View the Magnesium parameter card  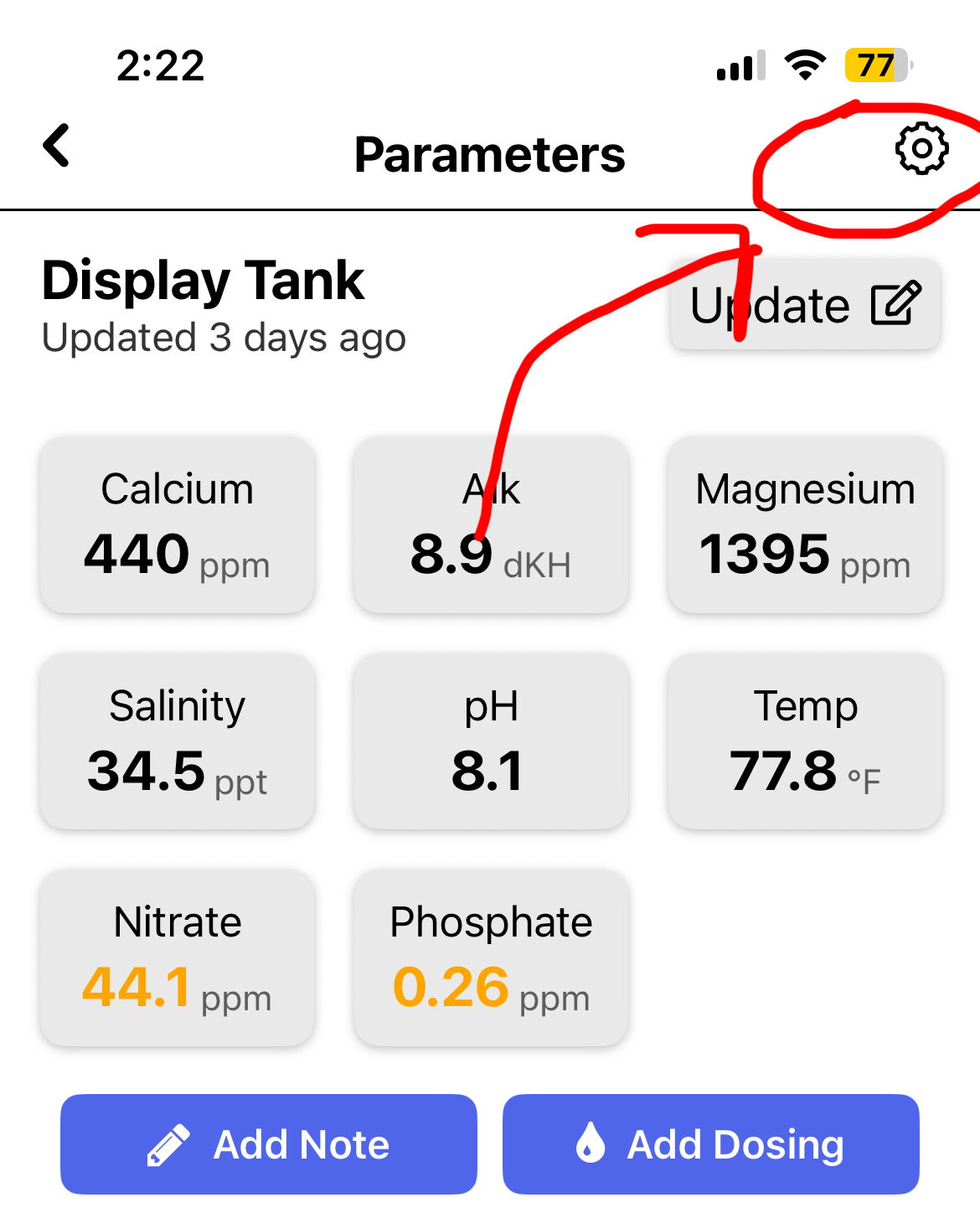pyautogui.click(x=805, y=525)
